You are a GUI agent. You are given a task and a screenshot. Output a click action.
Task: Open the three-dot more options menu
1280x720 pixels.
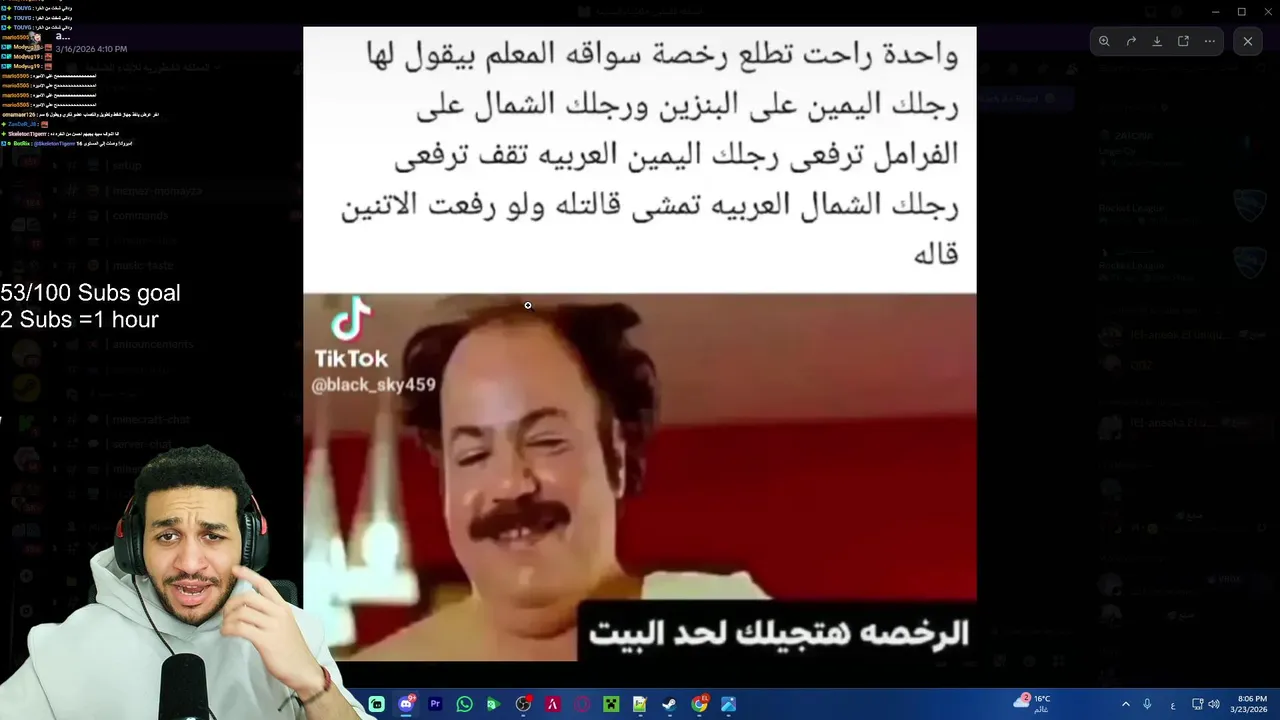point(1210,41)
